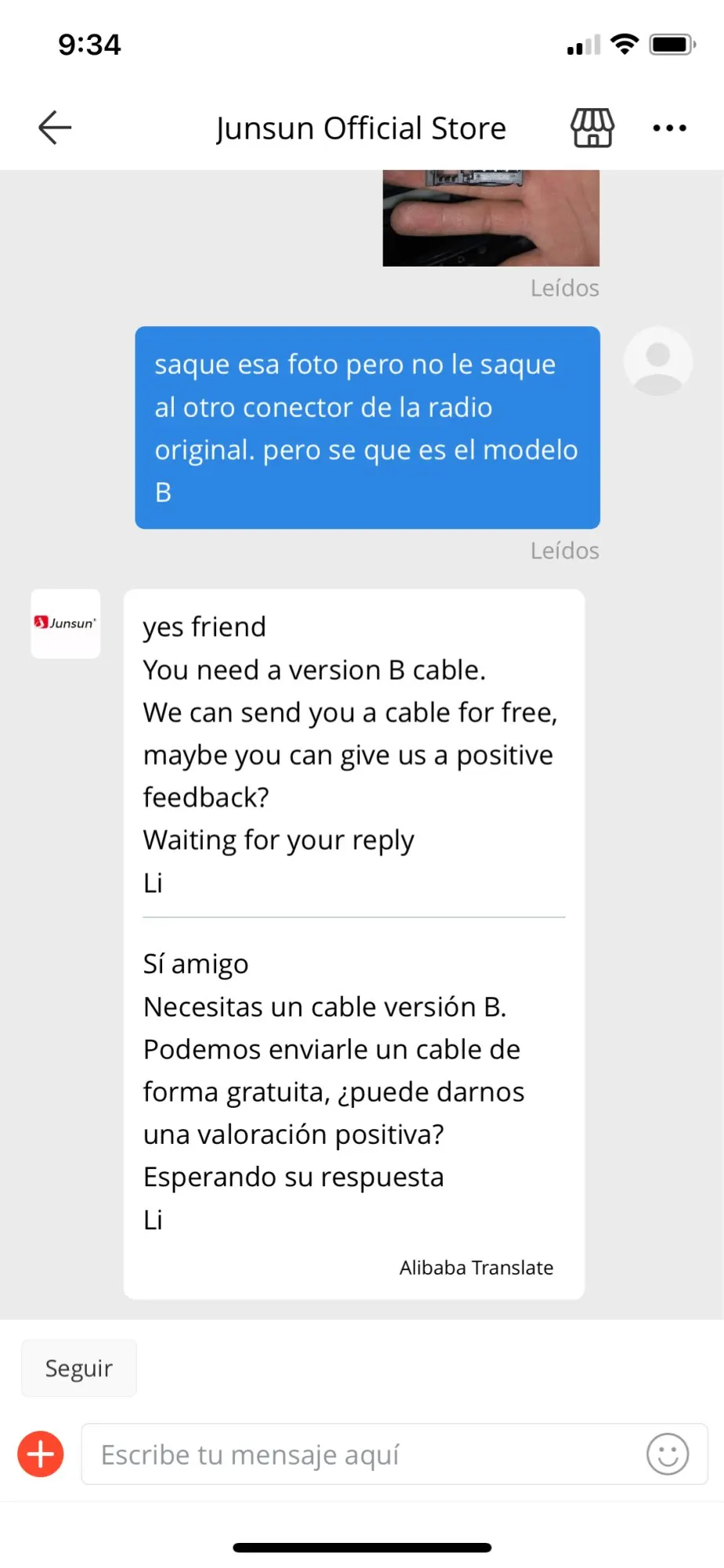Open the Junsun store page icon
The width and height of the screenshot is (724, 1568).
pos(592,128)
